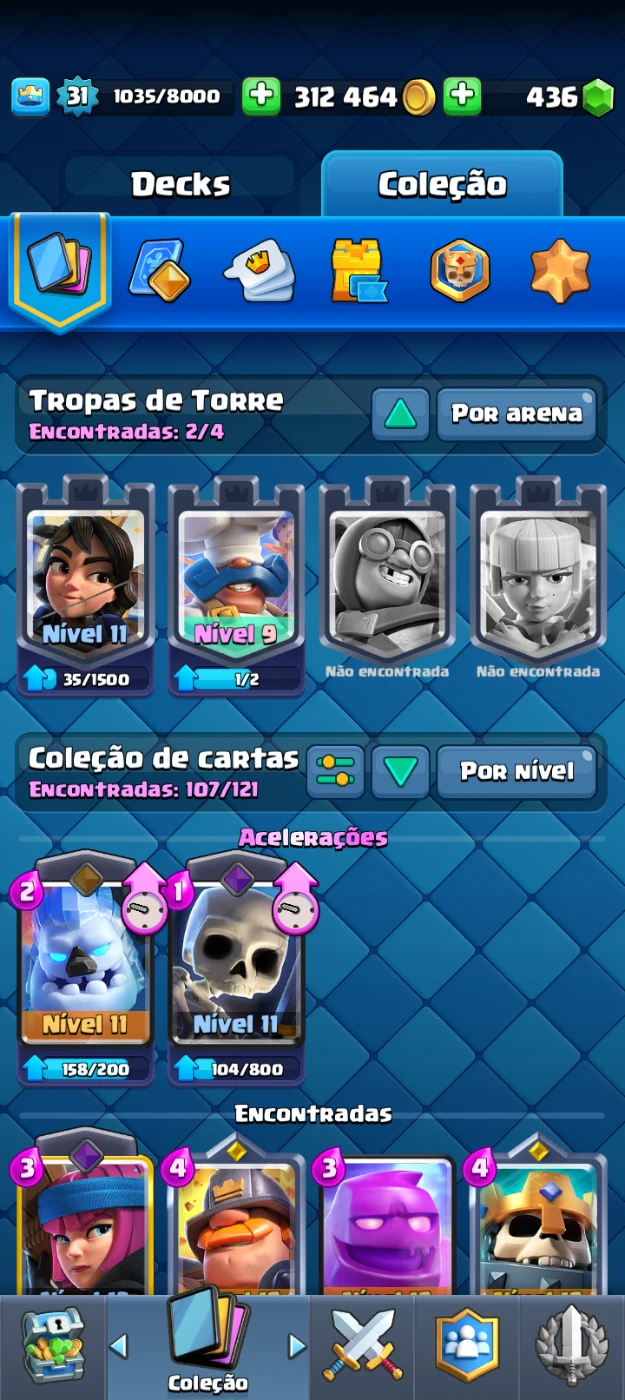Add gems with the green plus button
The width and height of the screenshot is (625, 1400).
pyautogui.click(x=462, y=97)
